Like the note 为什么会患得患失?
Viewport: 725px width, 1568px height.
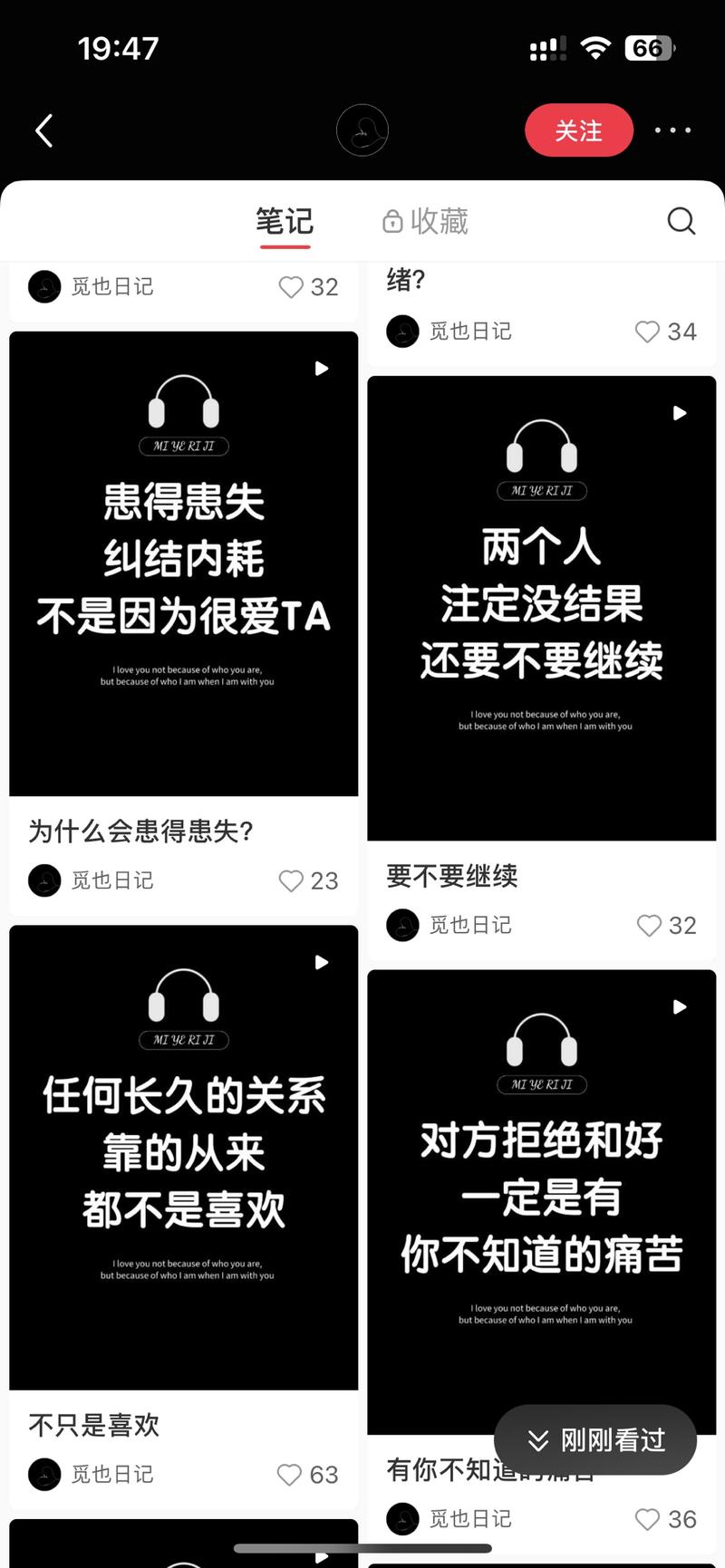(x=291, y=880)
